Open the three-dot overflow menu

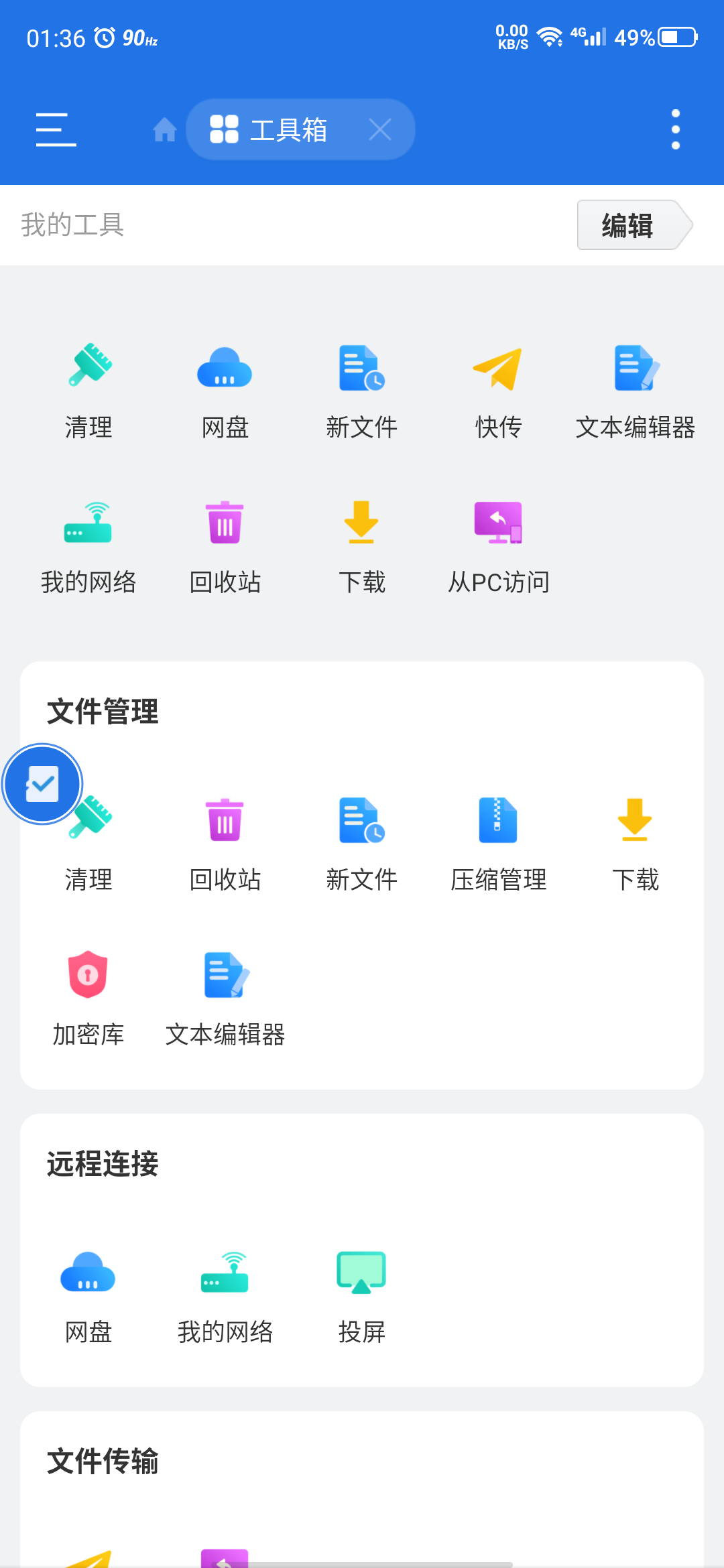coord(675,129)
